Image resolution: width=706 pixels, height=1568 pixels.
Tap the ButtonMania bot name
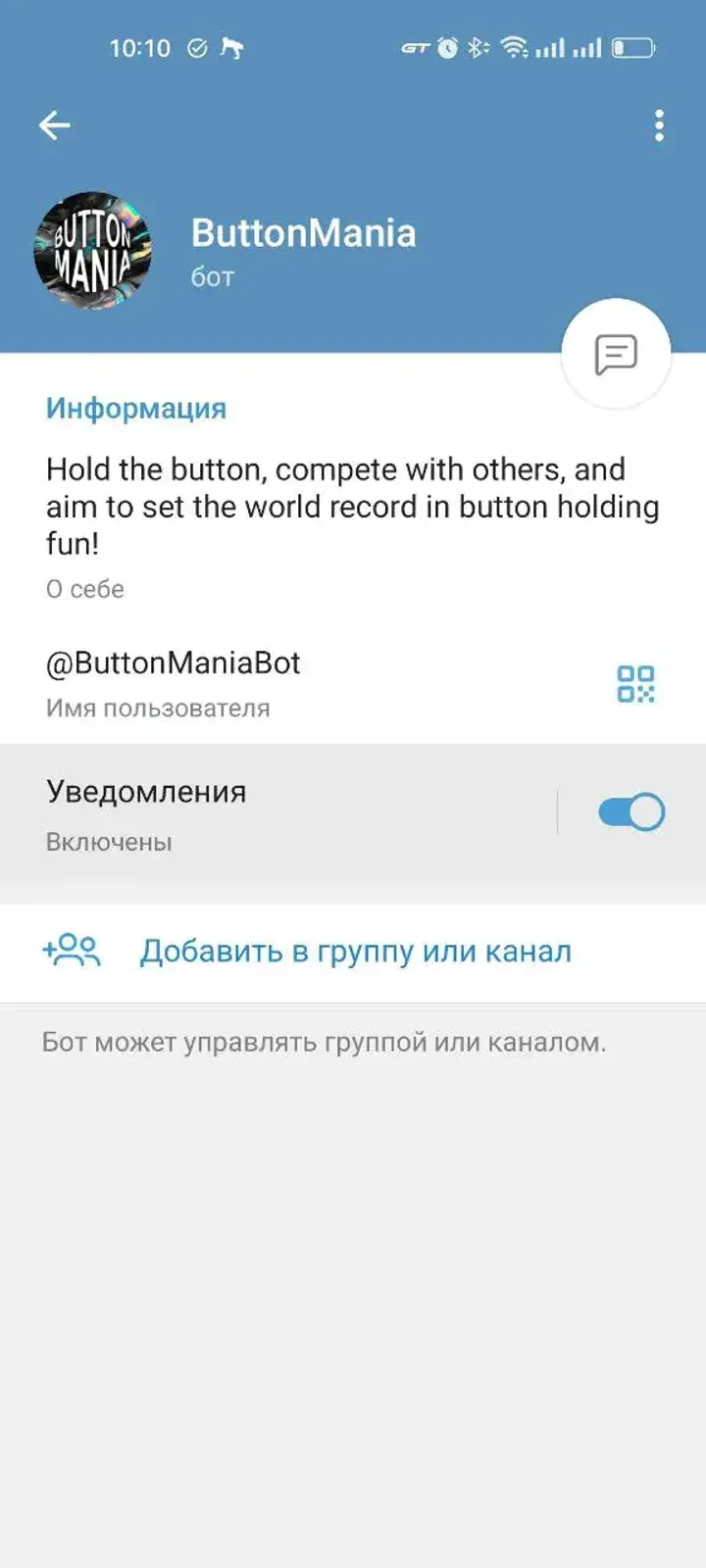(304, 233)
